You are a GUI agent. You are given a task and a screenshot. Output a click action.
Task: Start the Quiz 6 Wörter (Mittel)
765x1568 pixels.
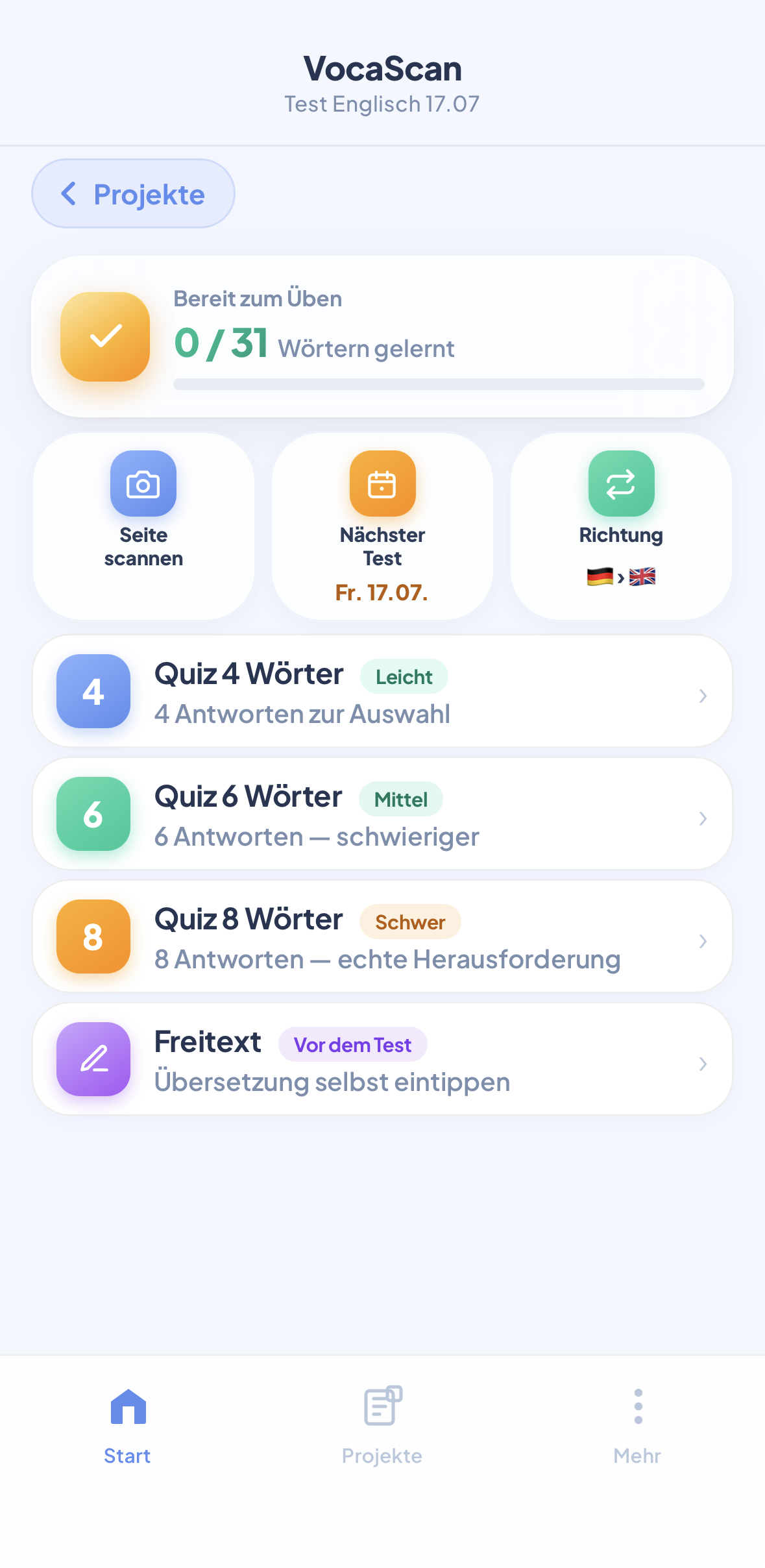point(382,814)
